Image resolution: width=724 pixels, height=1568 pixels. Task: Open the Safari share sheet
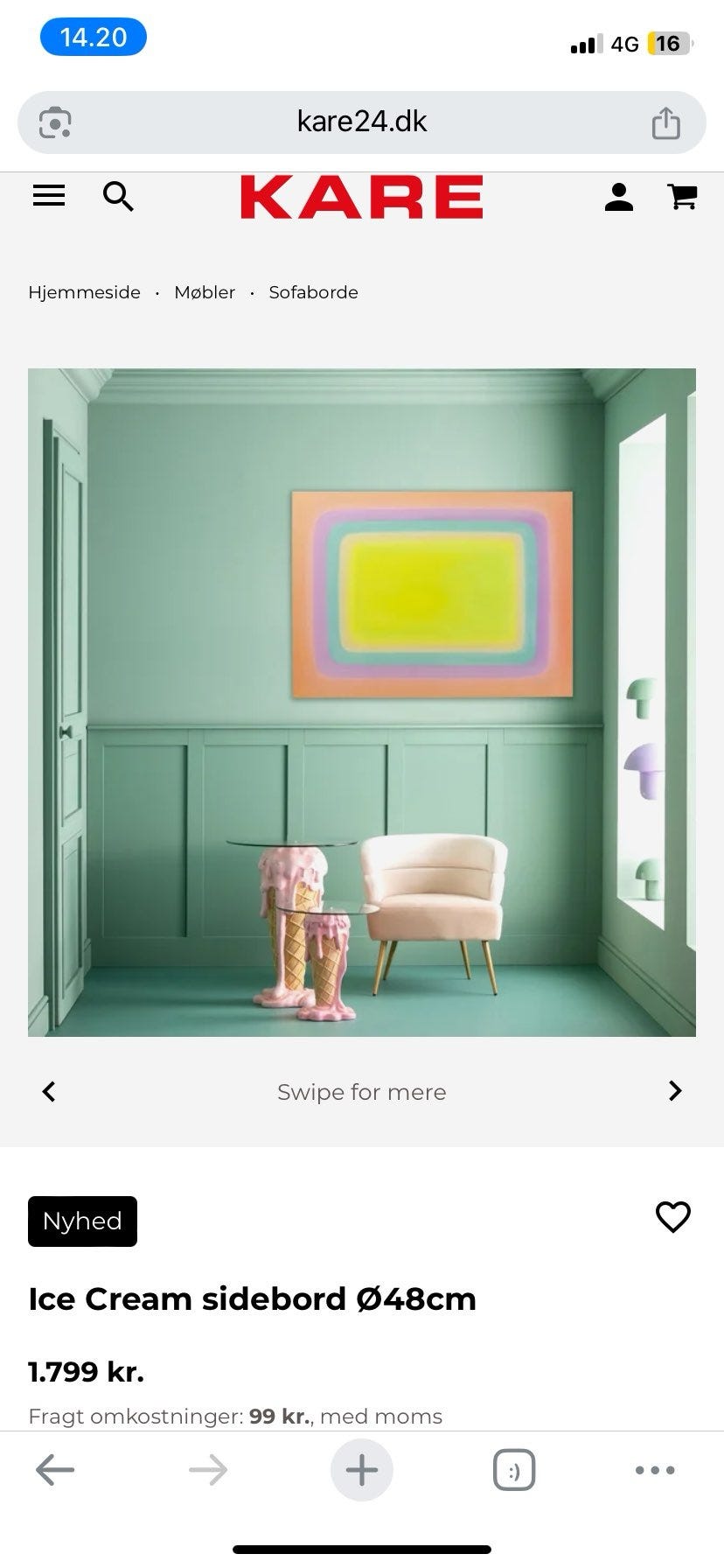[x=666, y=122]
